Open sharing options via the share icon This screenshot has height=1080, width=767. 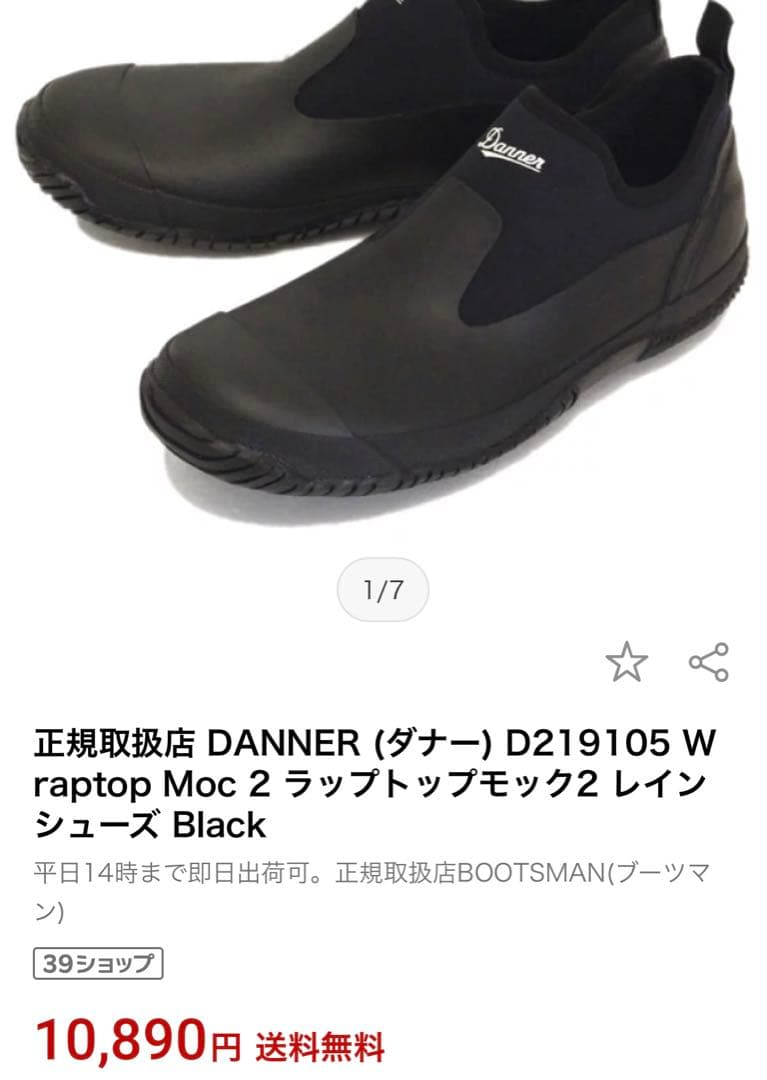pos(710,658)
